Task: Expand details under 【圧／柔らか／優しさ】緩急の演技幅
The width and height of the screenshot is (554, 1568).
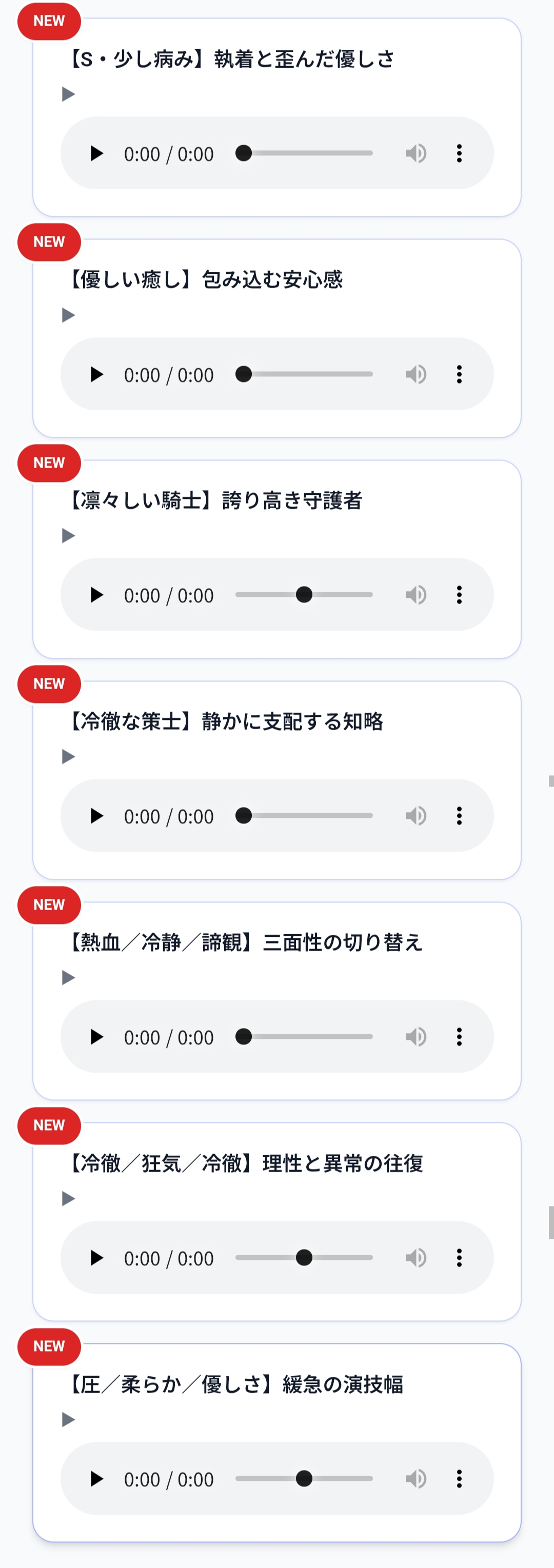Action: (x=69, y=1419)
